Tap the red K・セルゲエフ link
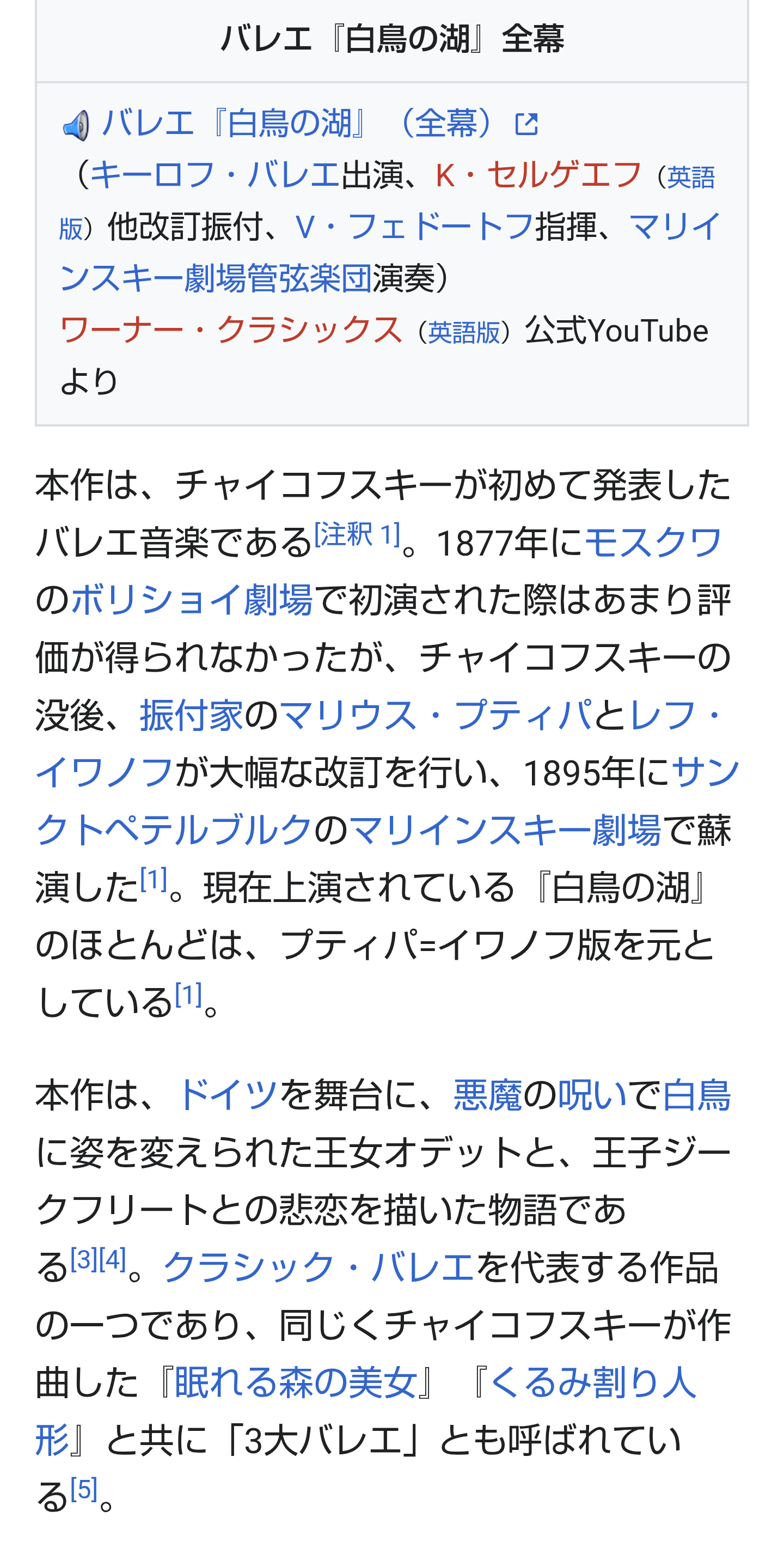784x1542 pixels. coord(538,175)
